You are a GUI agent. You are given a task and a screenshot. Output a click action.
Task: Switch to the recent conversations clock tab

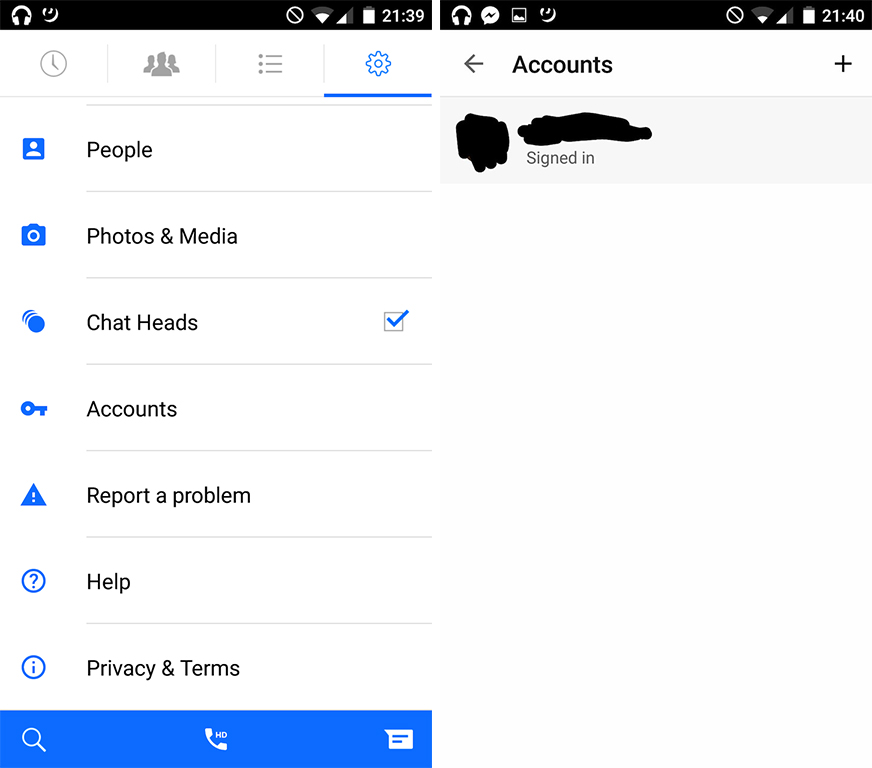click(x=53, y=64)
